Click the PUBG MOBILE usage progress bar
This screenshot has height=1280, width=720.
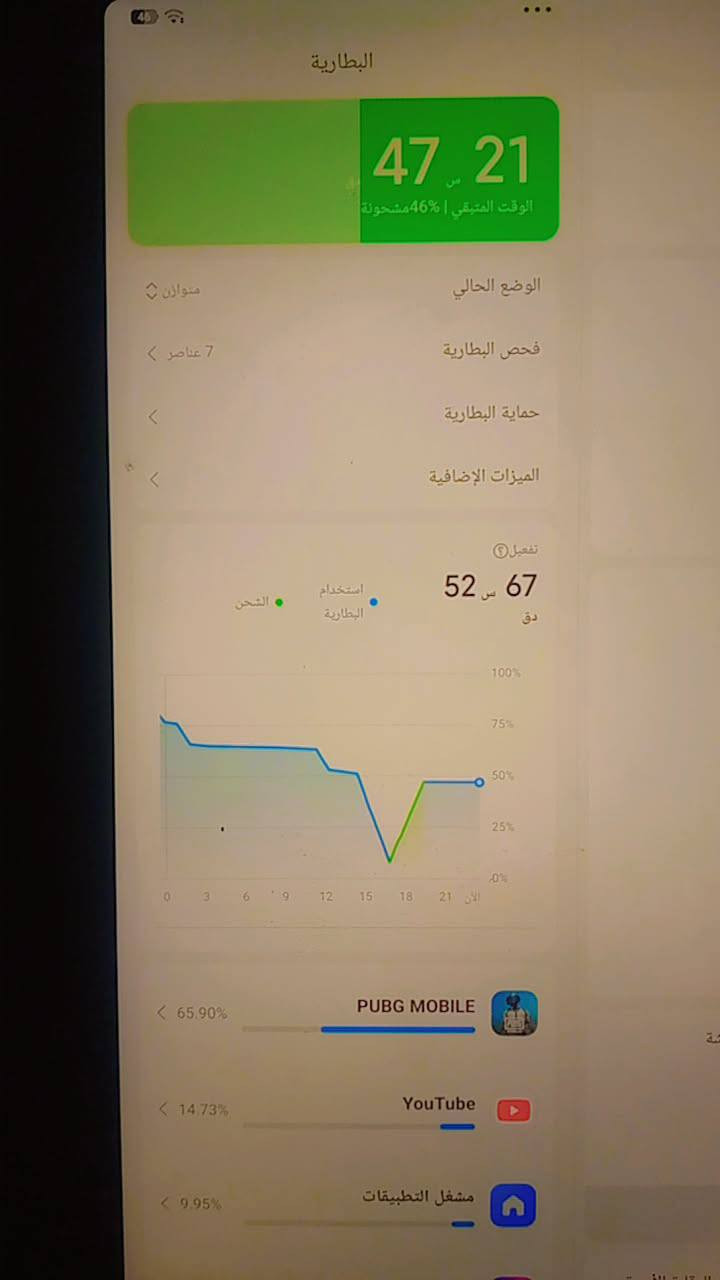pos(398,1030)
